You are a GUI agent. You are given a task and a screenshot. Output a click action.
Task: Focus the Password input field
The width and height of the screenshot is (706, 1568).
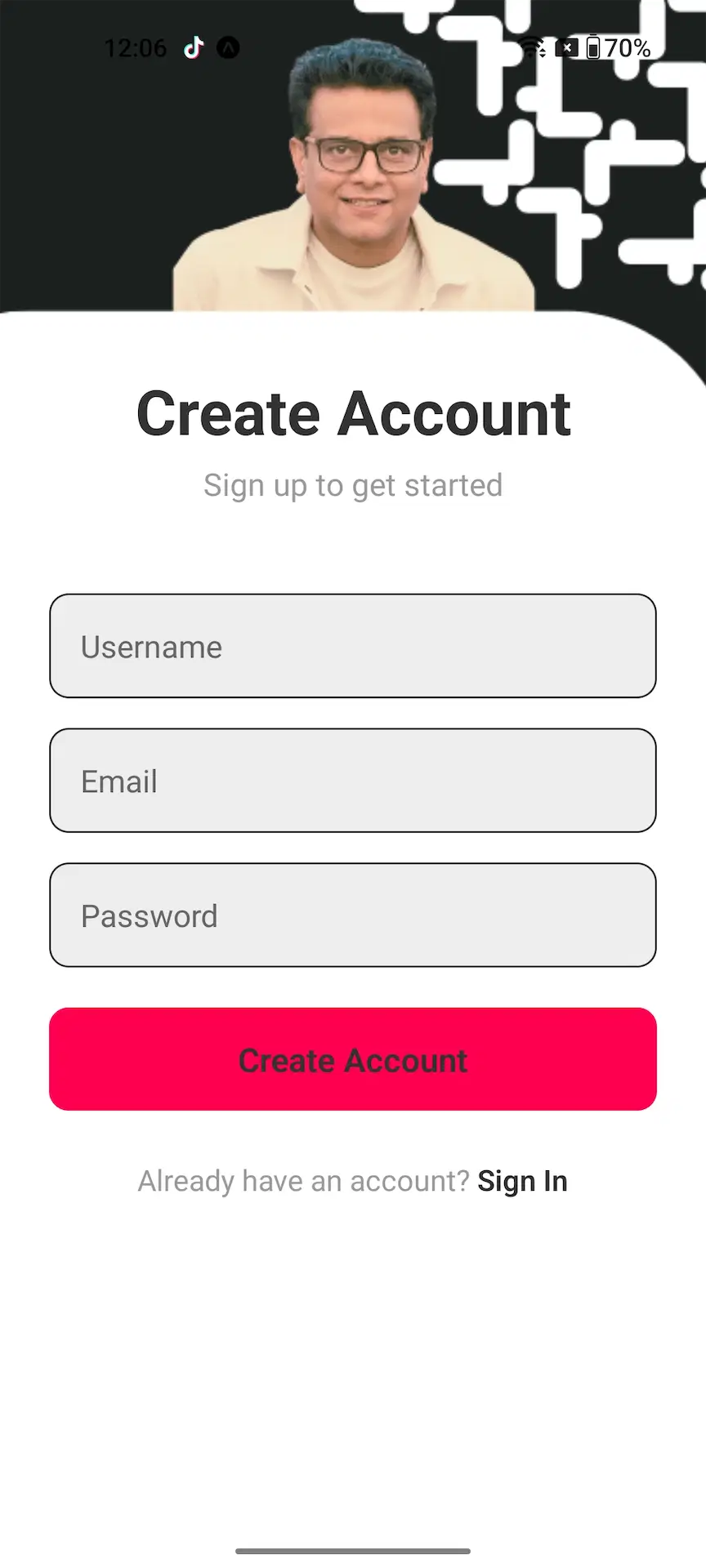[353, 915]
